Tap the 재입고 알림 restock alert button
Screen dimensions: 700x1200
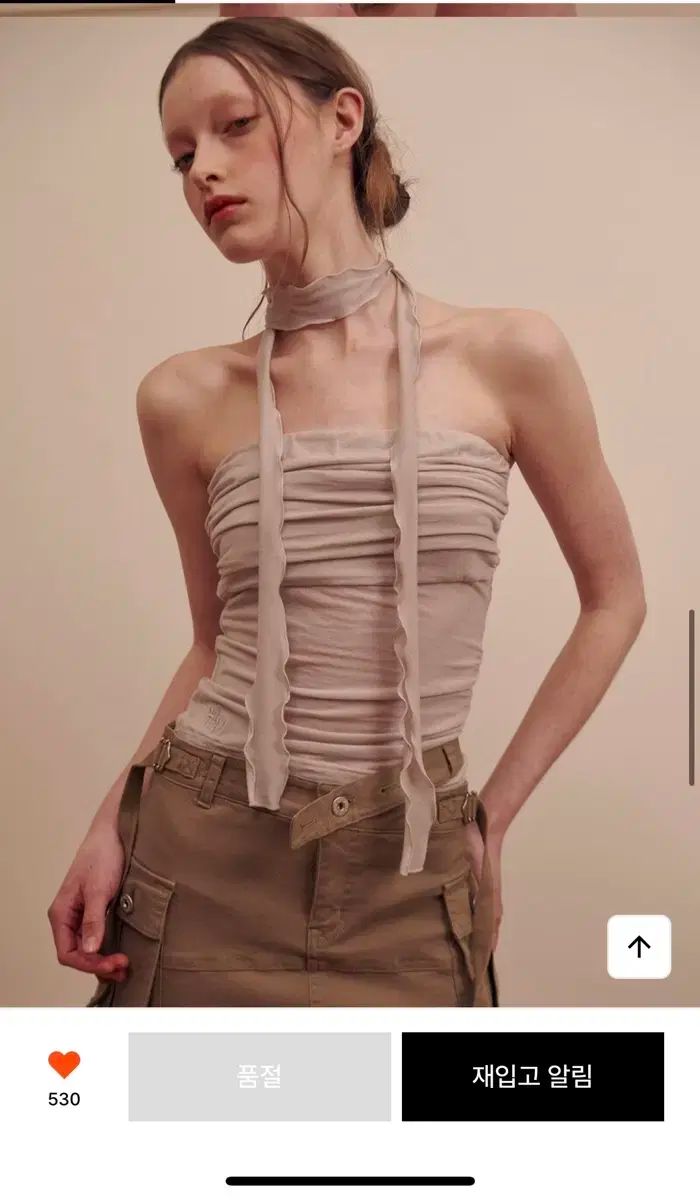(533, 1076)
